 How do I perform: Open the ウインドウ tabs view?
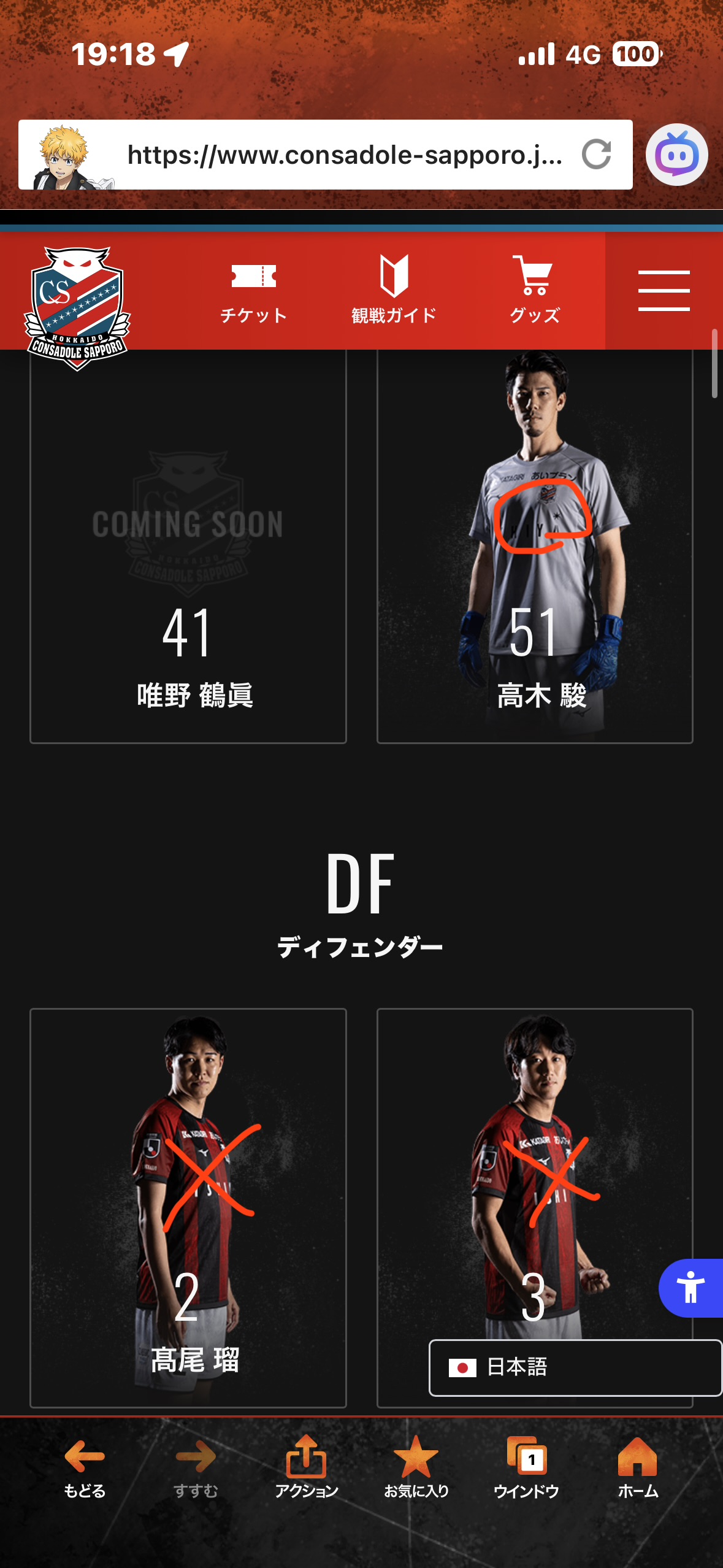[526, 1467]
